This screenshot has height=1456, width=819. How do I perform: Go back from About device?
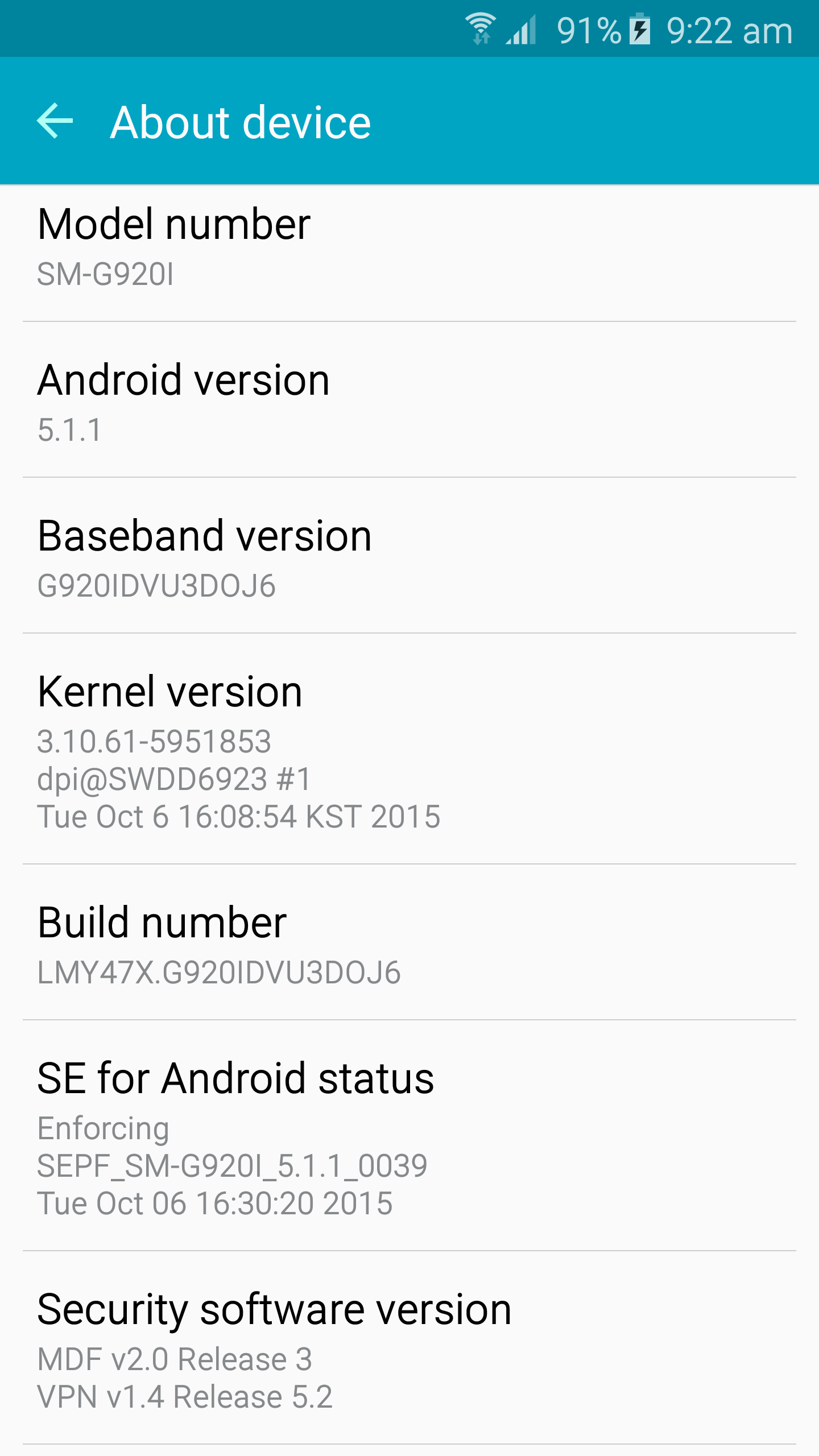[55, 121]
